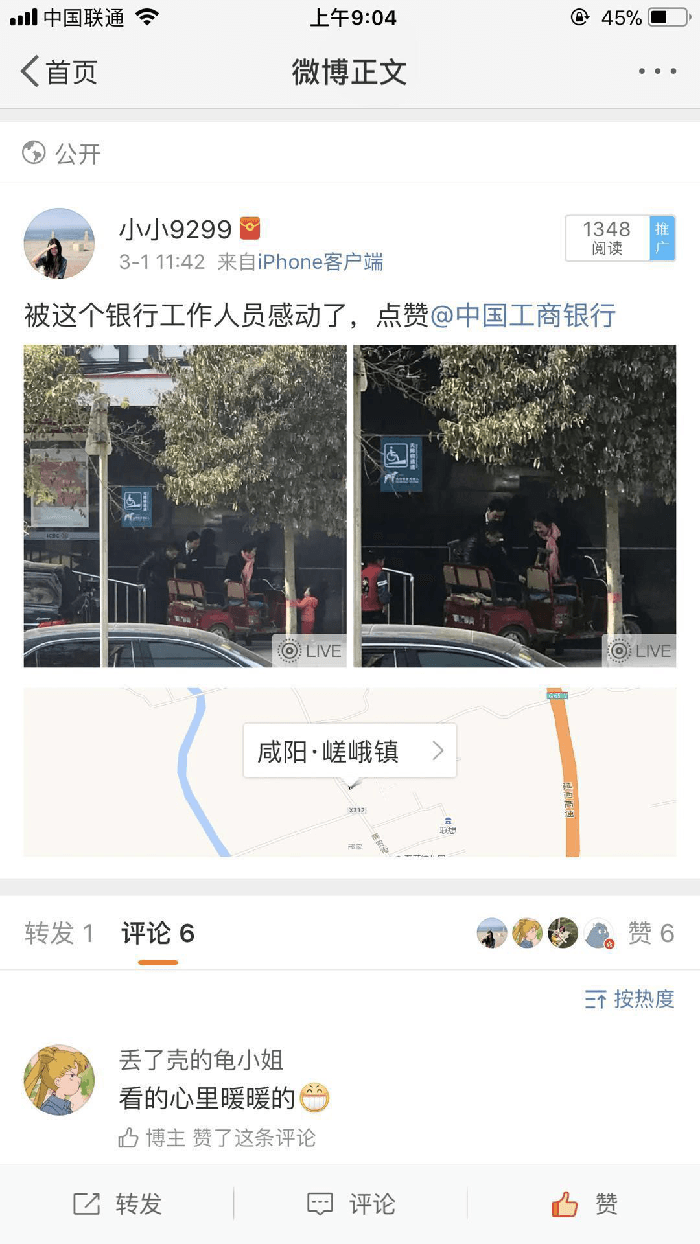Tap the 推广 promote button

662,238
